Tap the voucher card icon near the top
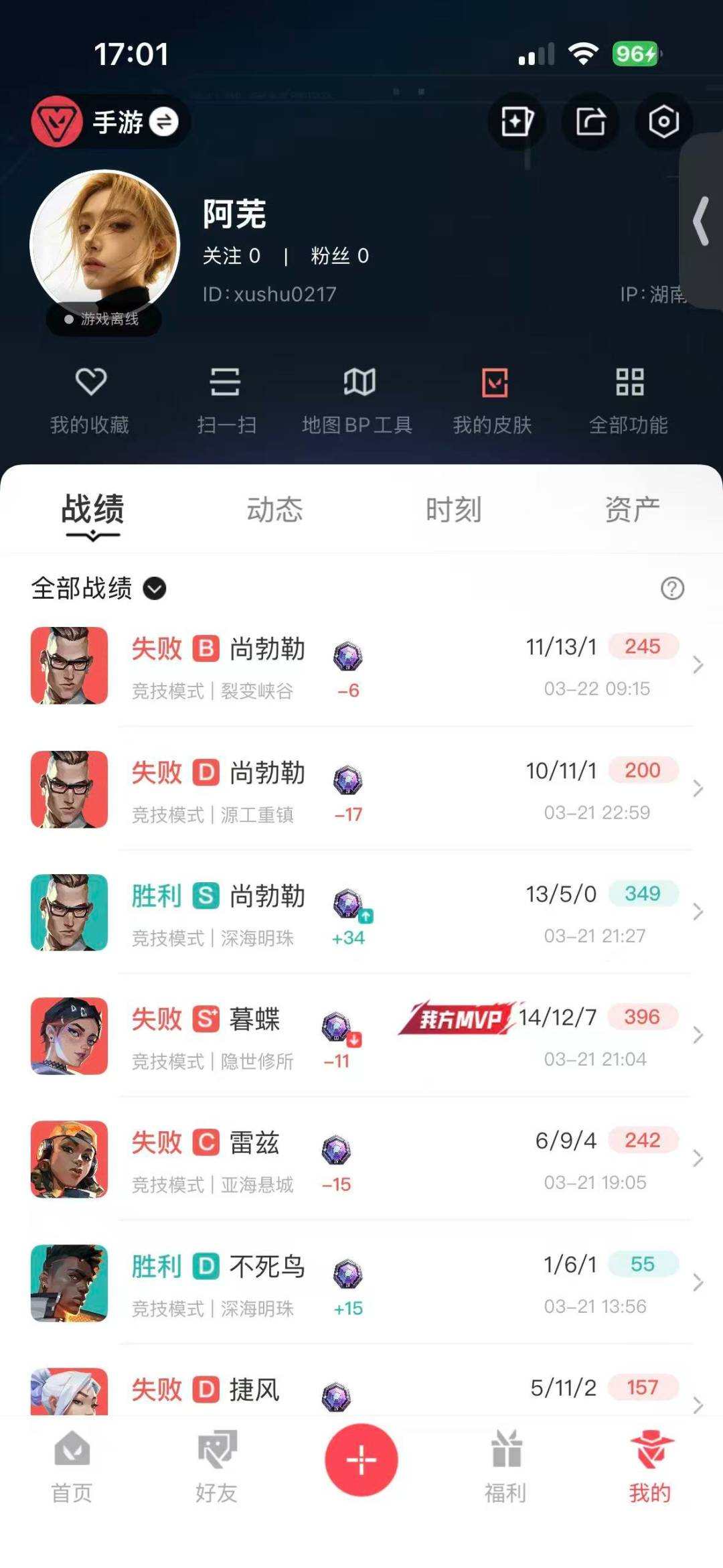723x1568 pixels. (x=516, y=121)
